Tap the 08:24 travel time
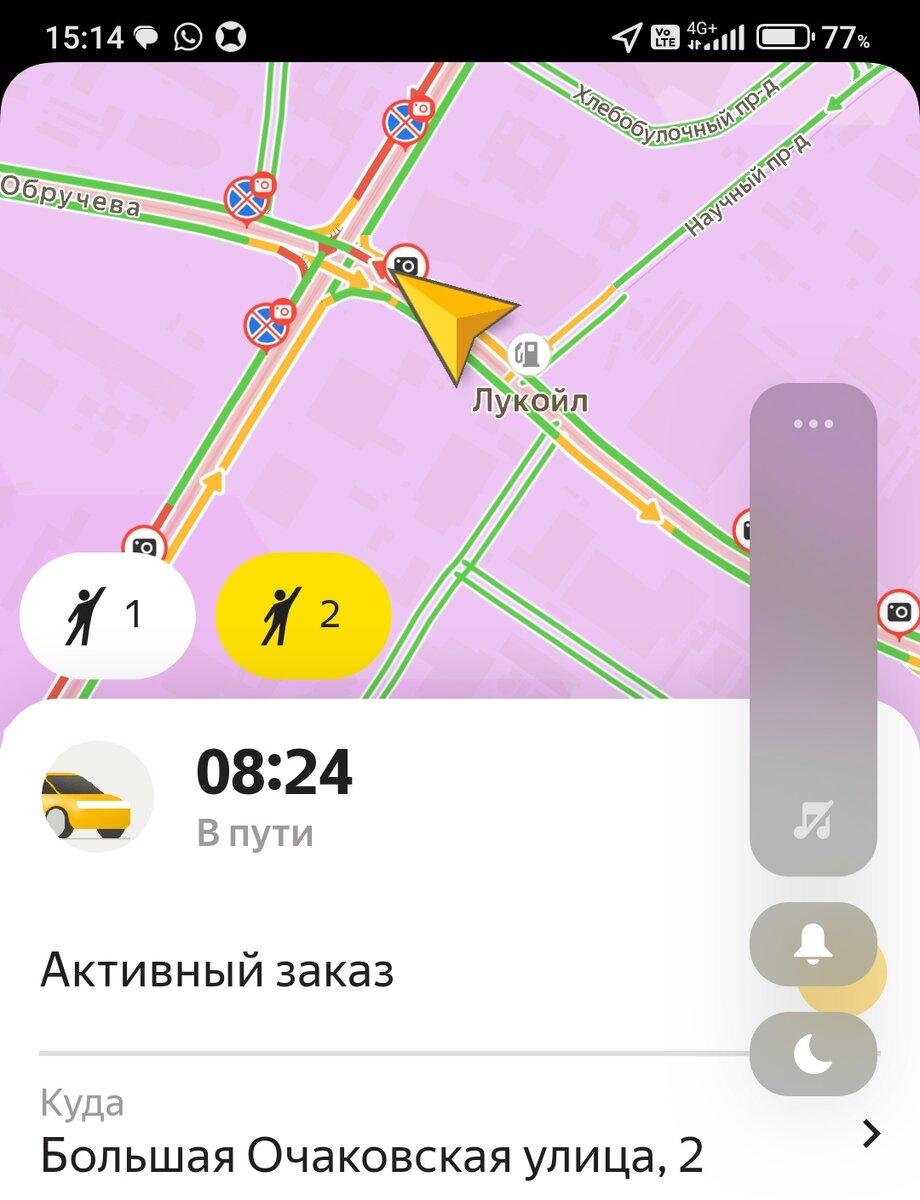Screen dimensions: 920x1200 [x=275, y=773]
